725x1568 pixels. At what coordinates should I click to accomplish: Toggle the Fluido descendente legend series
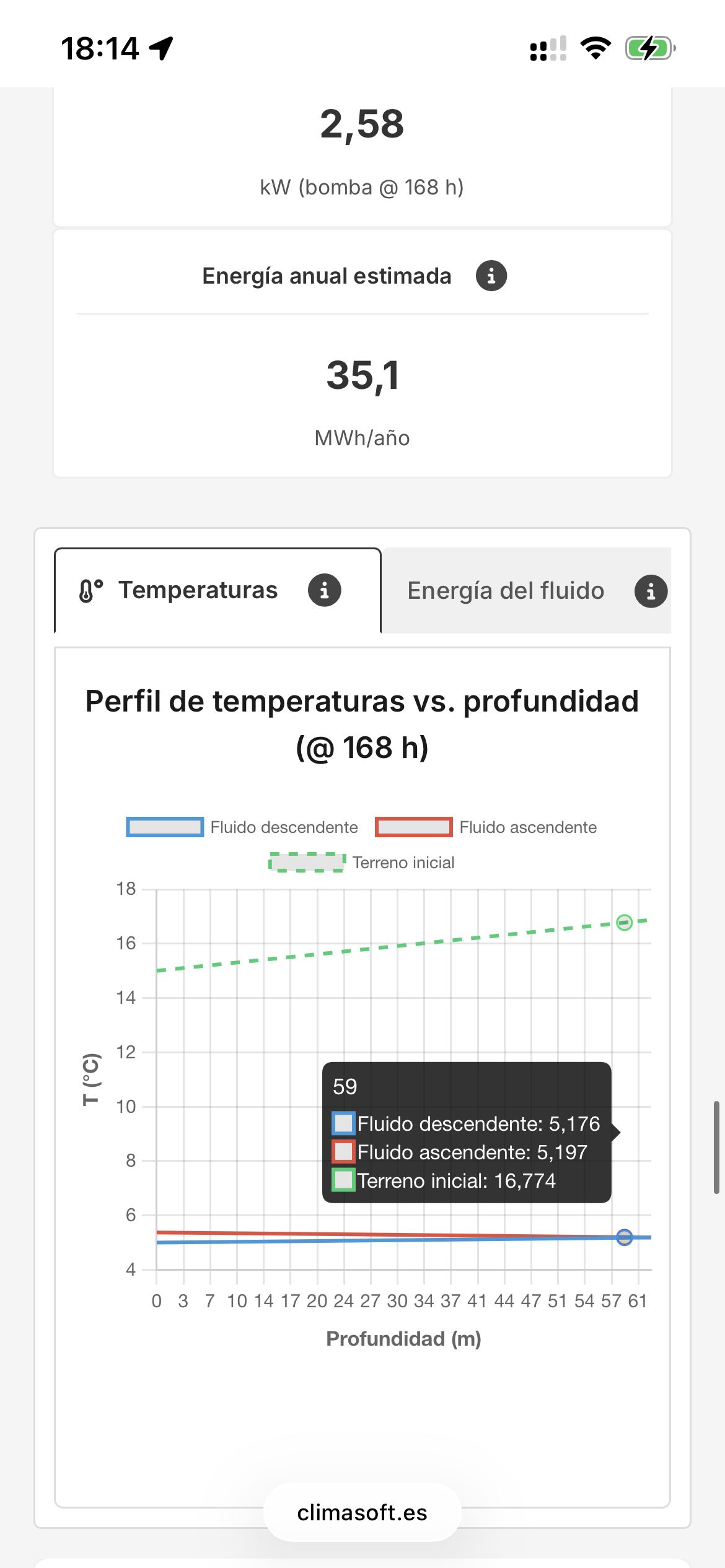[242, 827]
